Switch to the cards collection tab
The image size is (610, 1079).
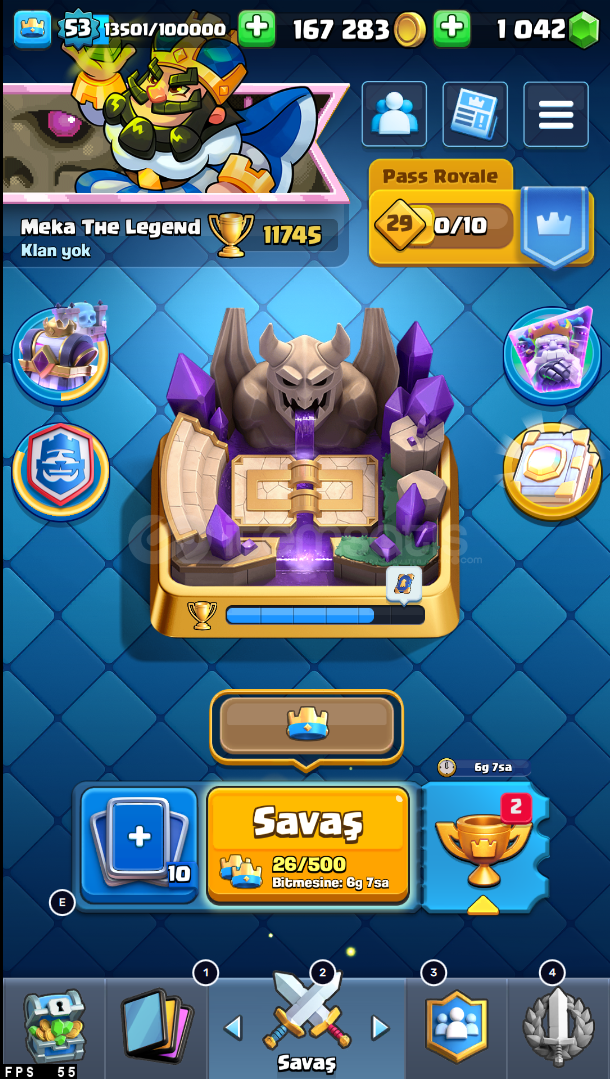click(155, 1027)
